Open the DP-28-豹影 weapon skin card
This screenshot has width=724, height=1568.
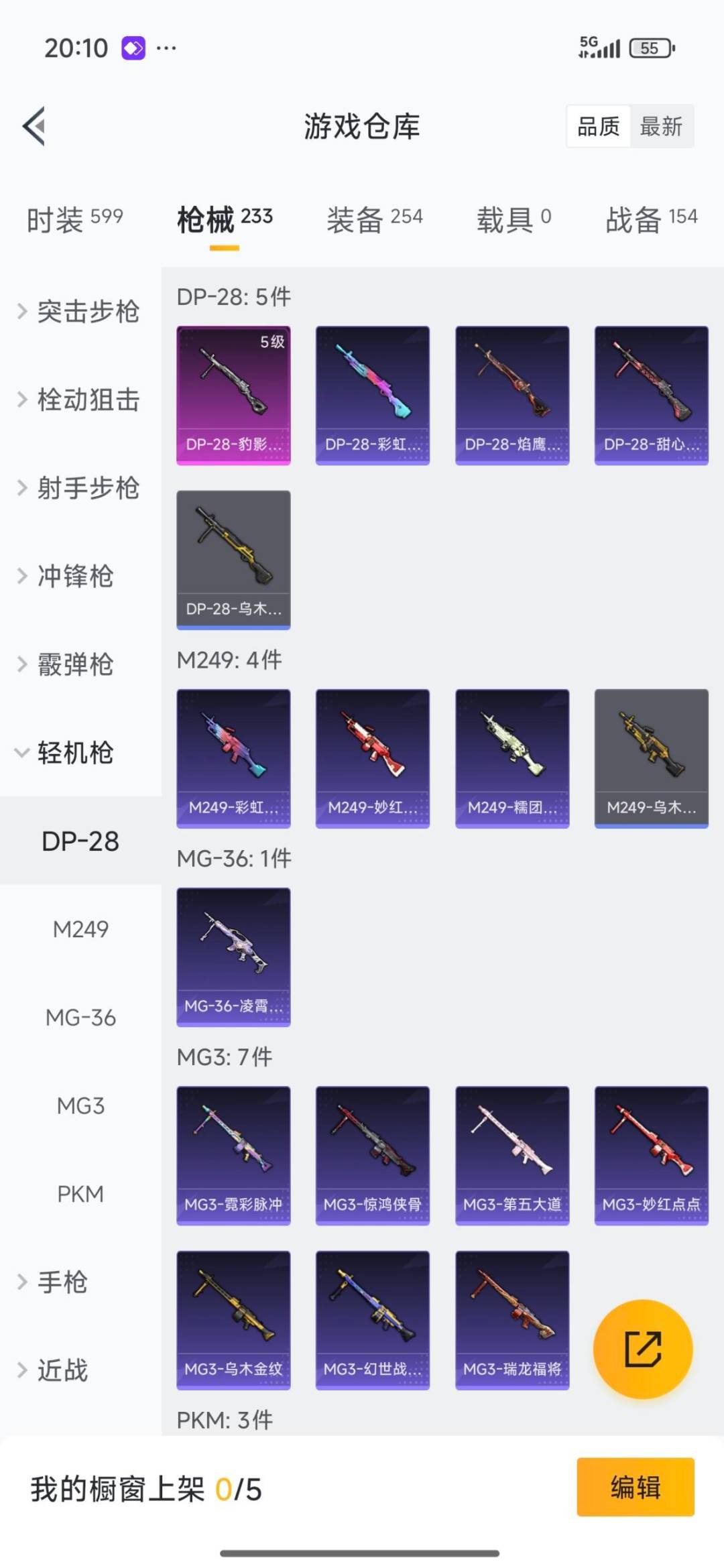point(233,394)
